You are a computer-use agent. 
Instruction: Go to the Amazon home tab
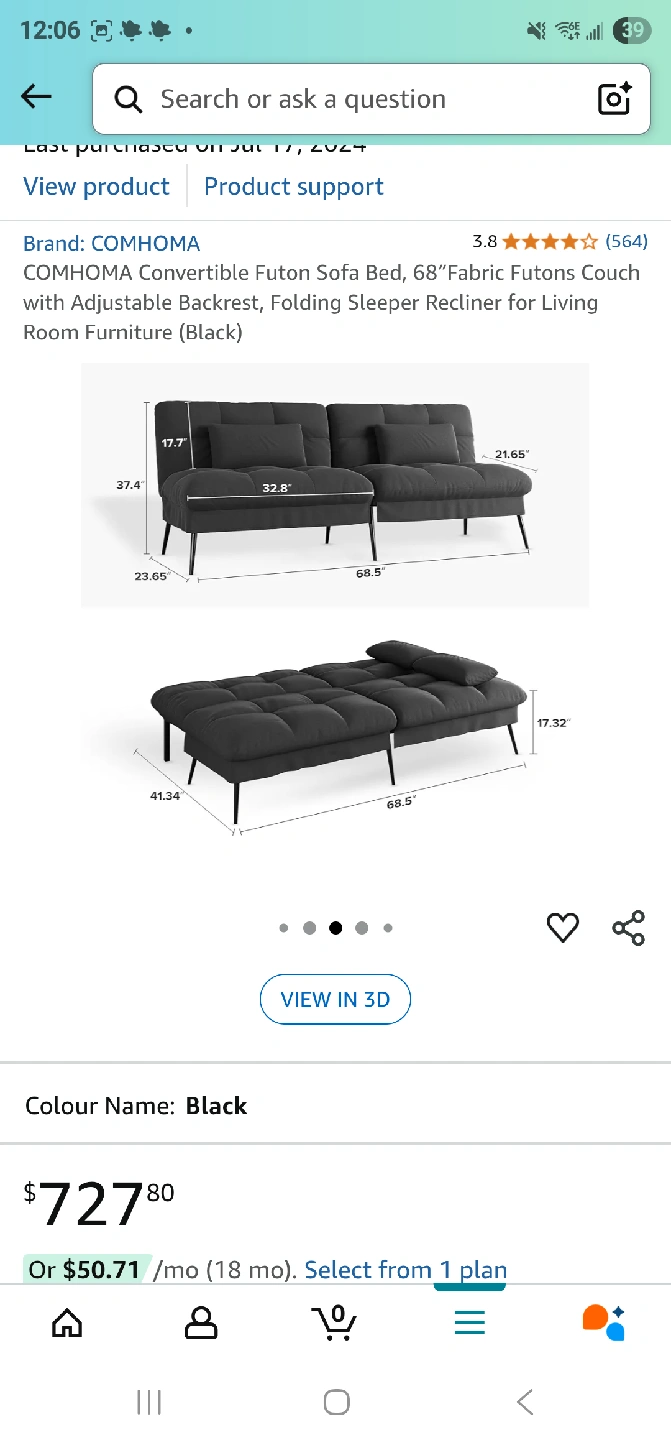(67, 1322)
